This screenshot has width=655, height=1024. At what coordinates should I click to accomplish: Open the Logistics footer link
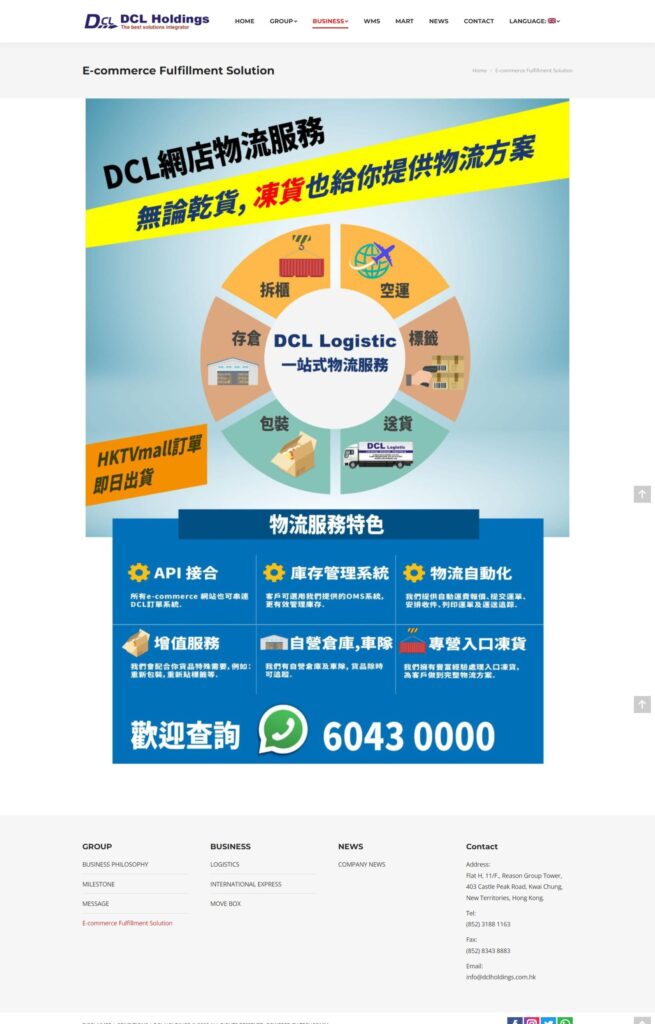pos(224,864)
